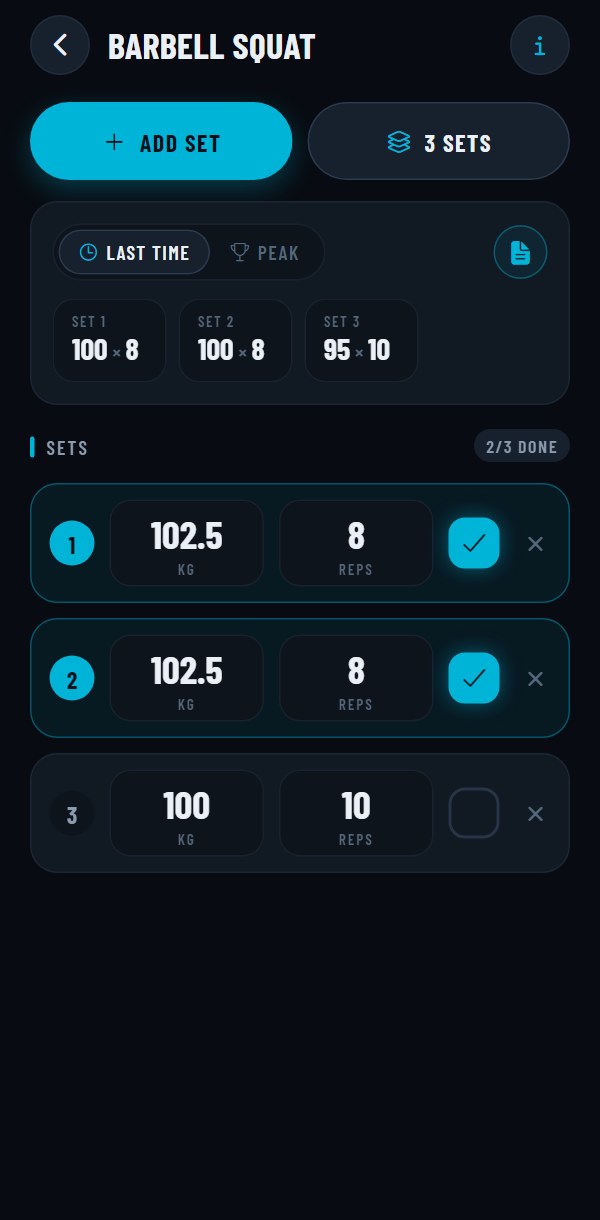Edit reps field of set 1
Screen dimensions: 600x1220
356,543
